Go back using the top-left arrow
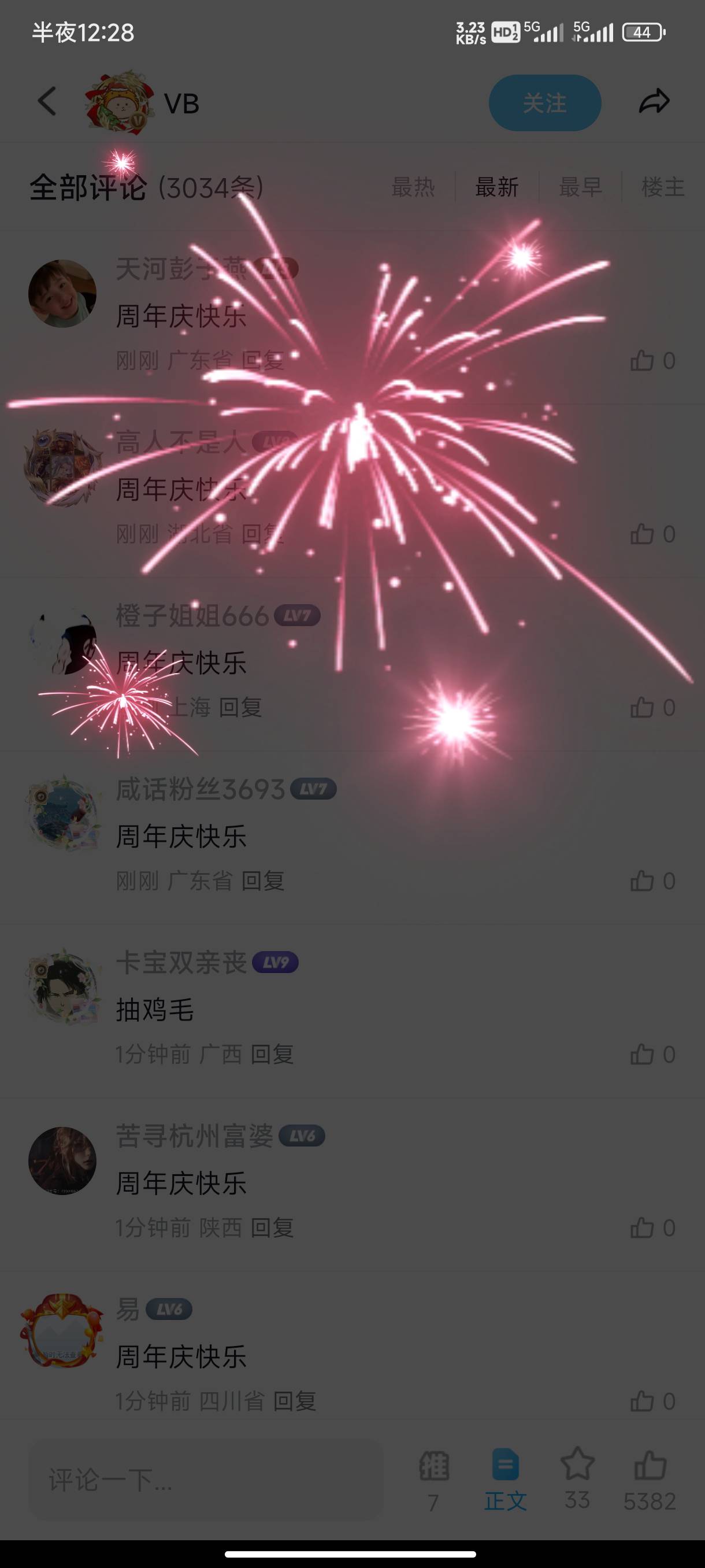The width and height of the screenshot is (705, 1568). (47, 102)
